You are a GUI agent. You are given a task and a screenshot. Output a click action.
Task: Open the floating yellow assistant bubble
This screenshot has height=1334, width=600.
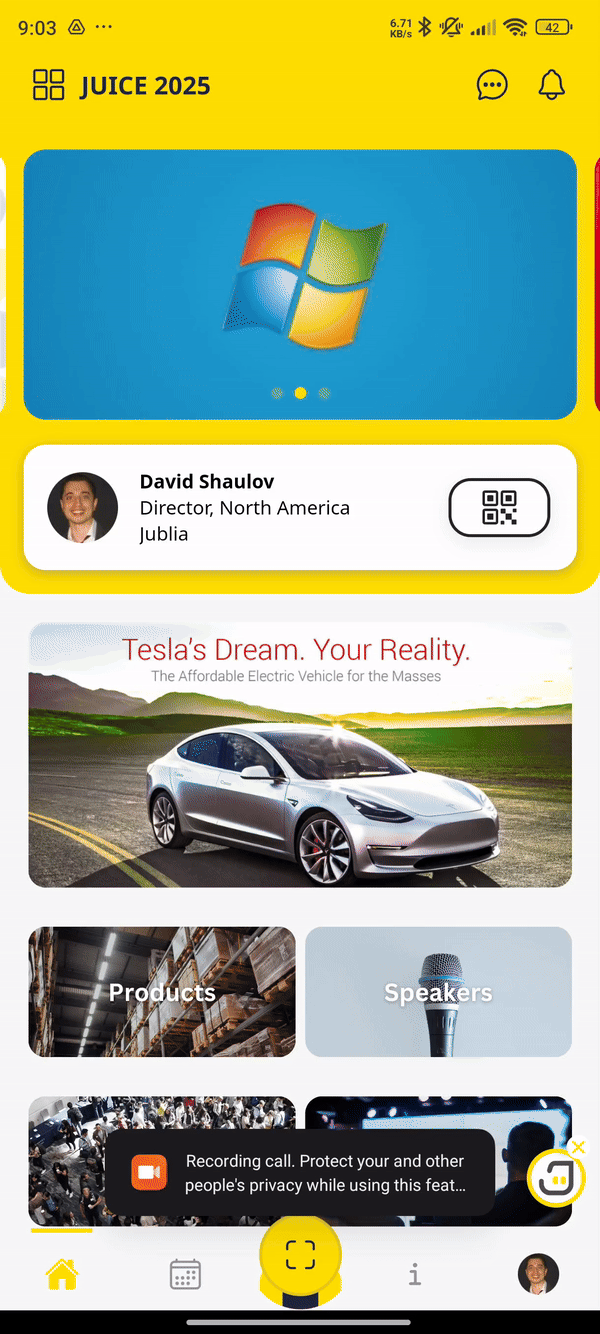point(555,1181)
